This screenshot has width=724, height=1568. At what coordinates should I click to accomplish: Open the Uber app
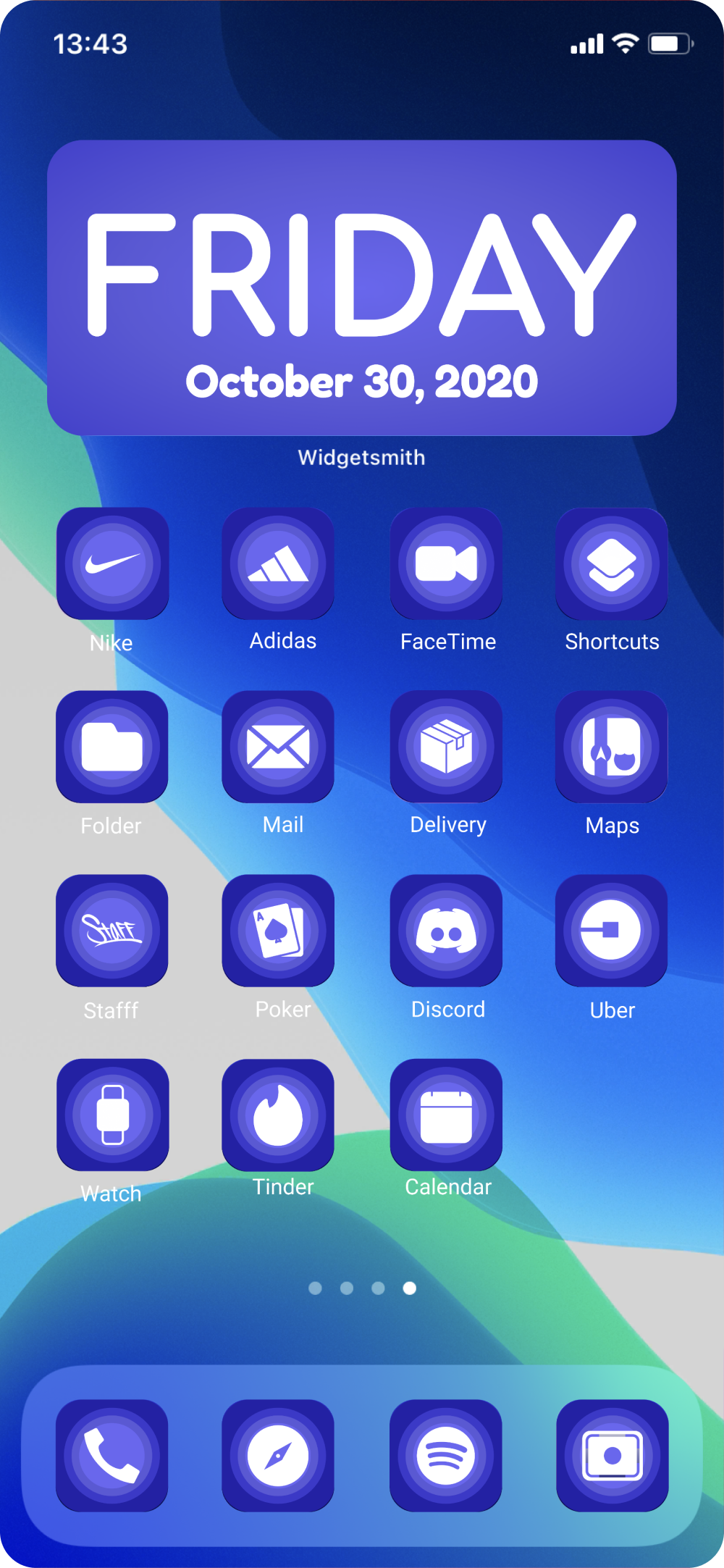[612, 931]
